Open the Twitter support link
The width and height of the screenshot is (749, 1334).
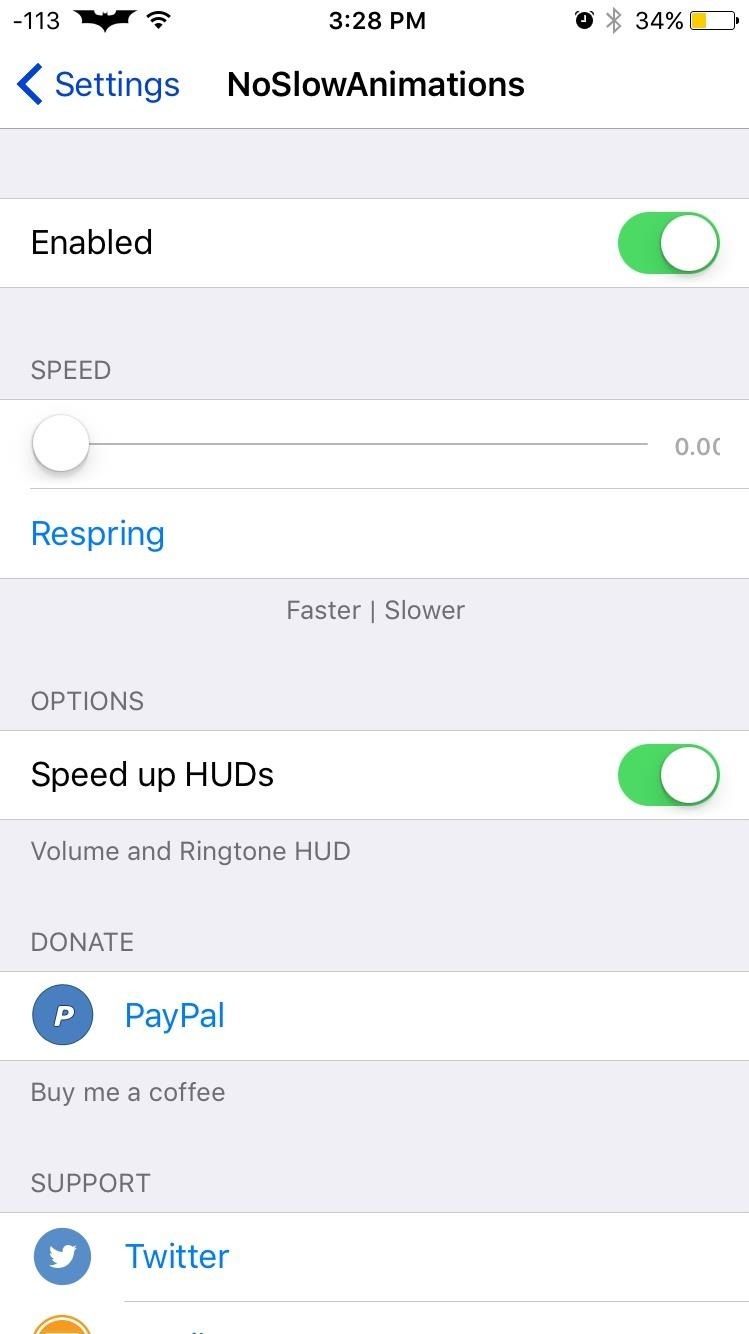(x=177, y=1256)
